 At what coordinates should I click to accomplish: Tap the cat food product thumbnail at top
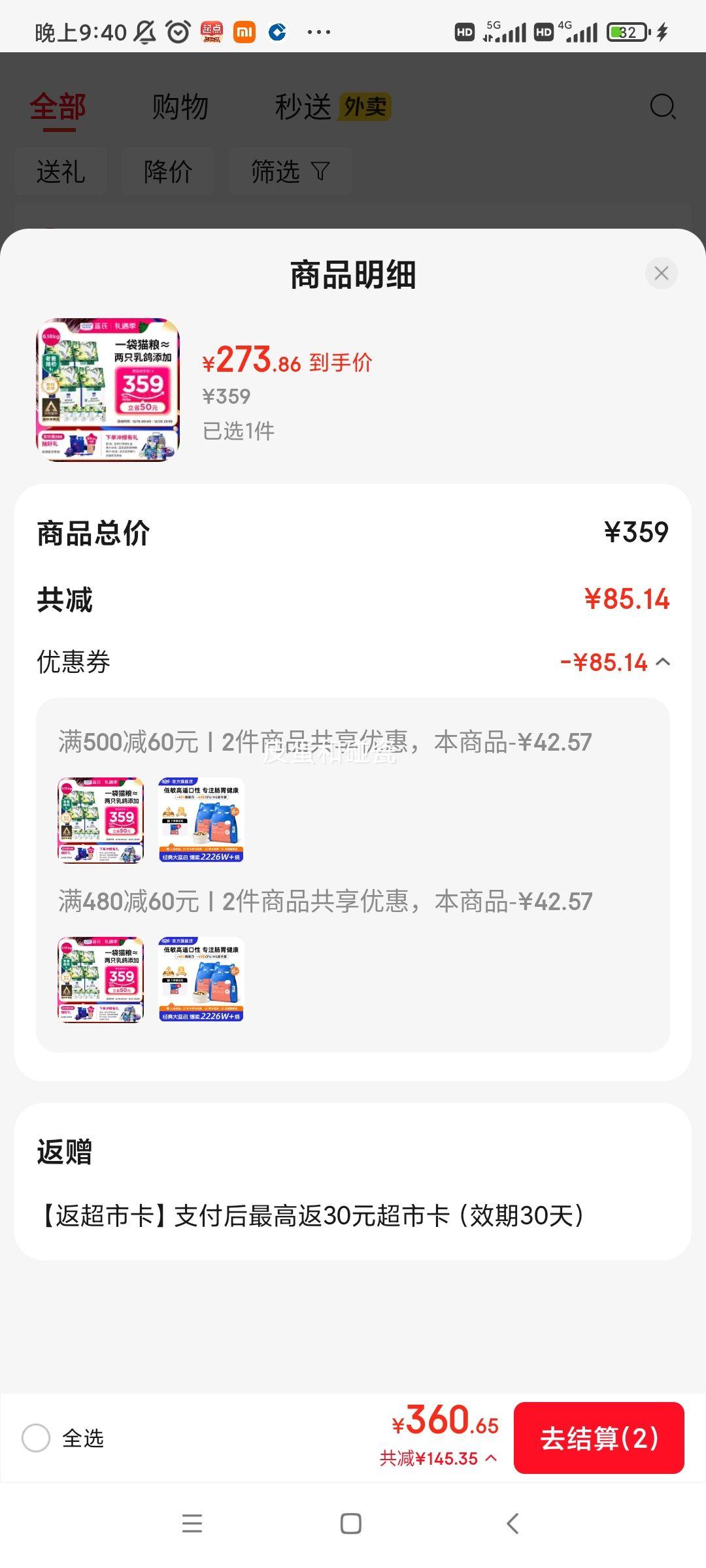pyautogui.click(x=108, y=387)
